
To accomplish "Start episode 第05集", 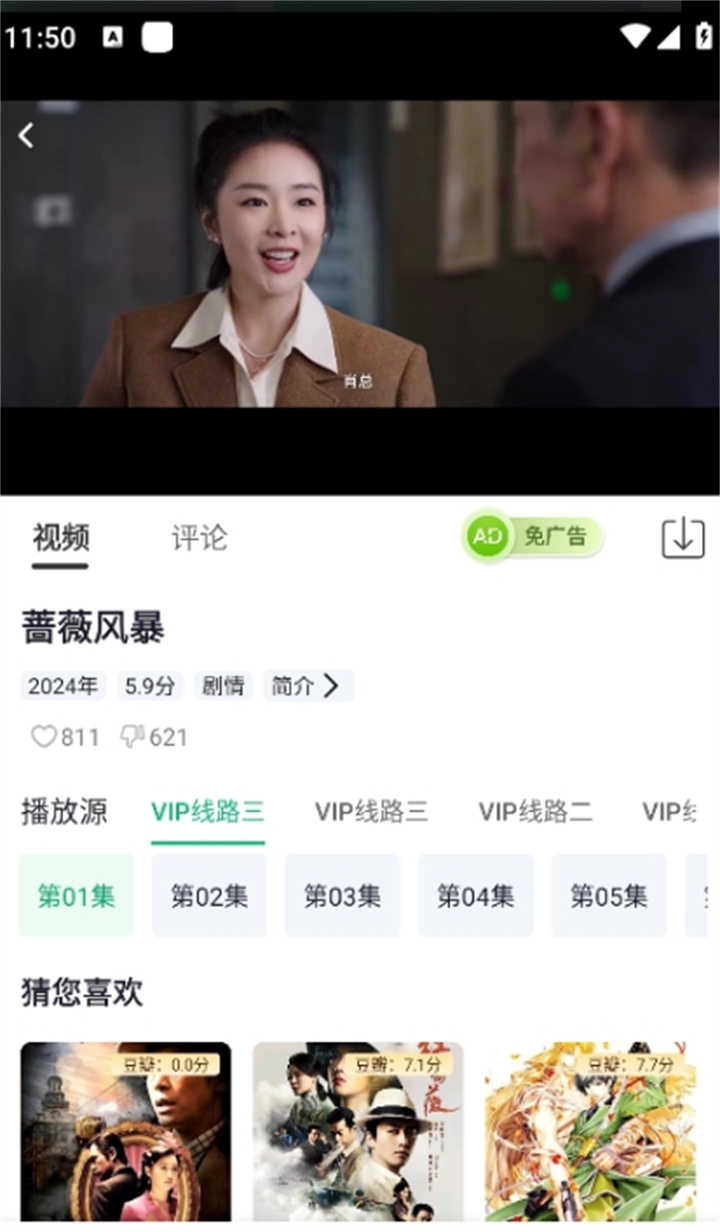I will (x=608, y=895).
